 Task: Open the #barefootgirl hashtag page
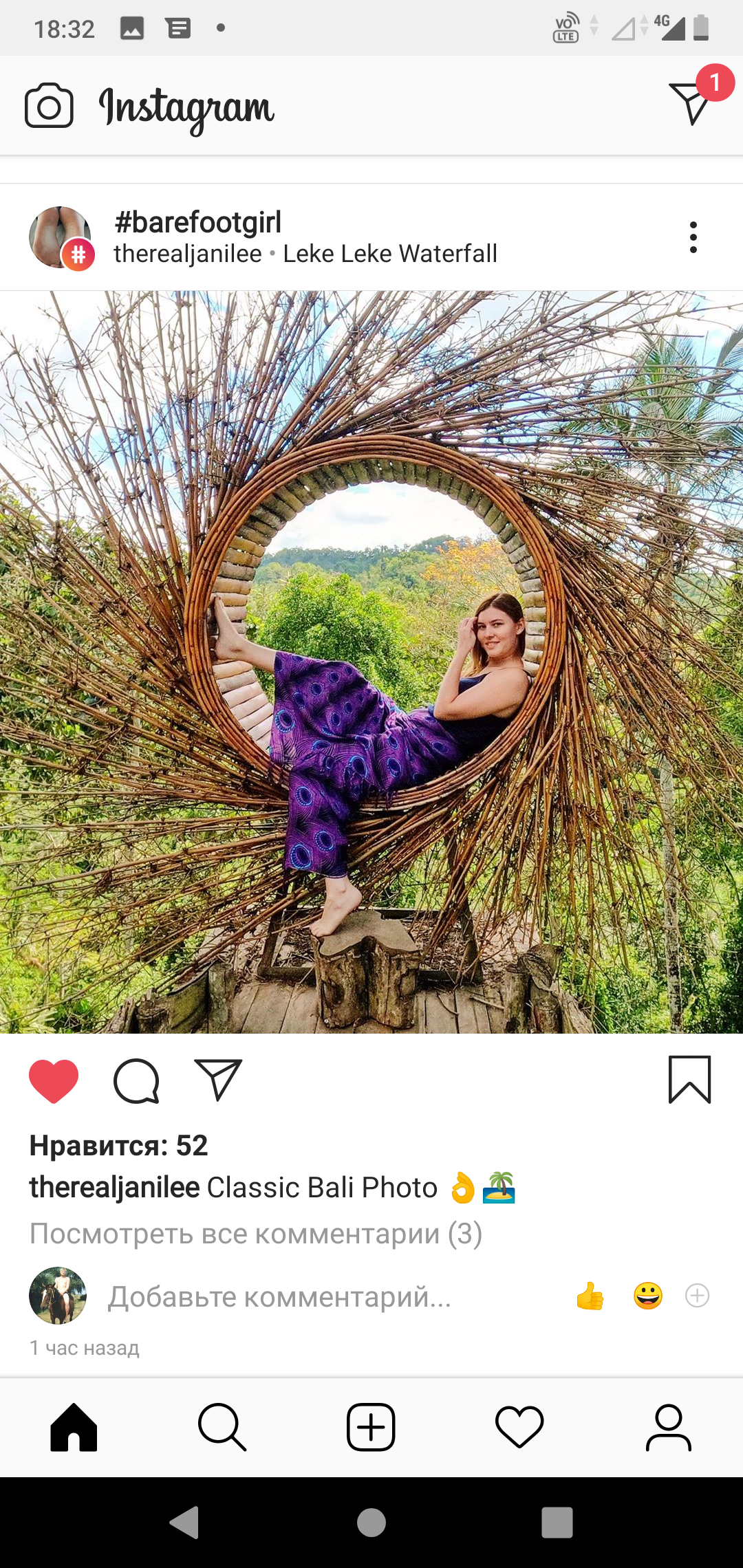pos(197,222)
